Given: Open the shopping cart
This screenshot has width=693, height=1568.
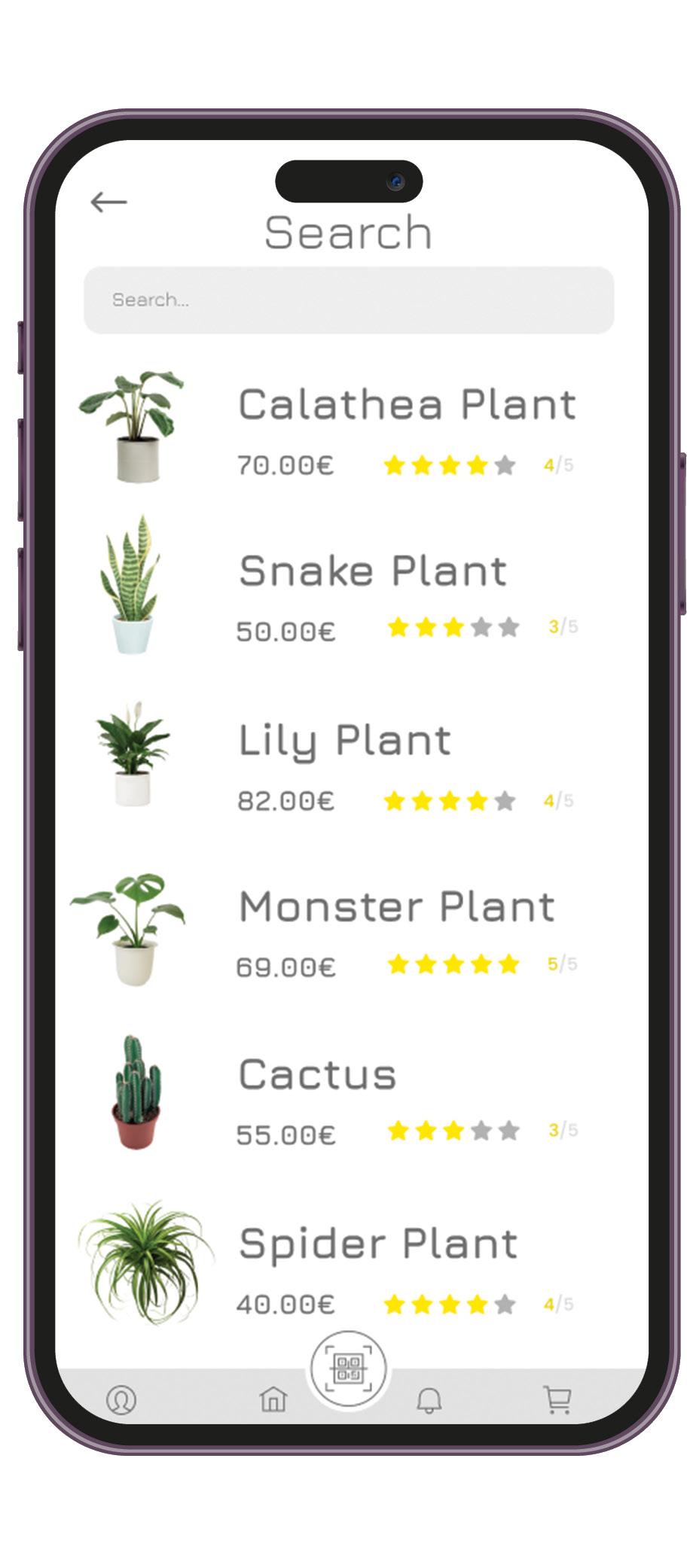Looking at the screenshot, I should [557, 1399].
